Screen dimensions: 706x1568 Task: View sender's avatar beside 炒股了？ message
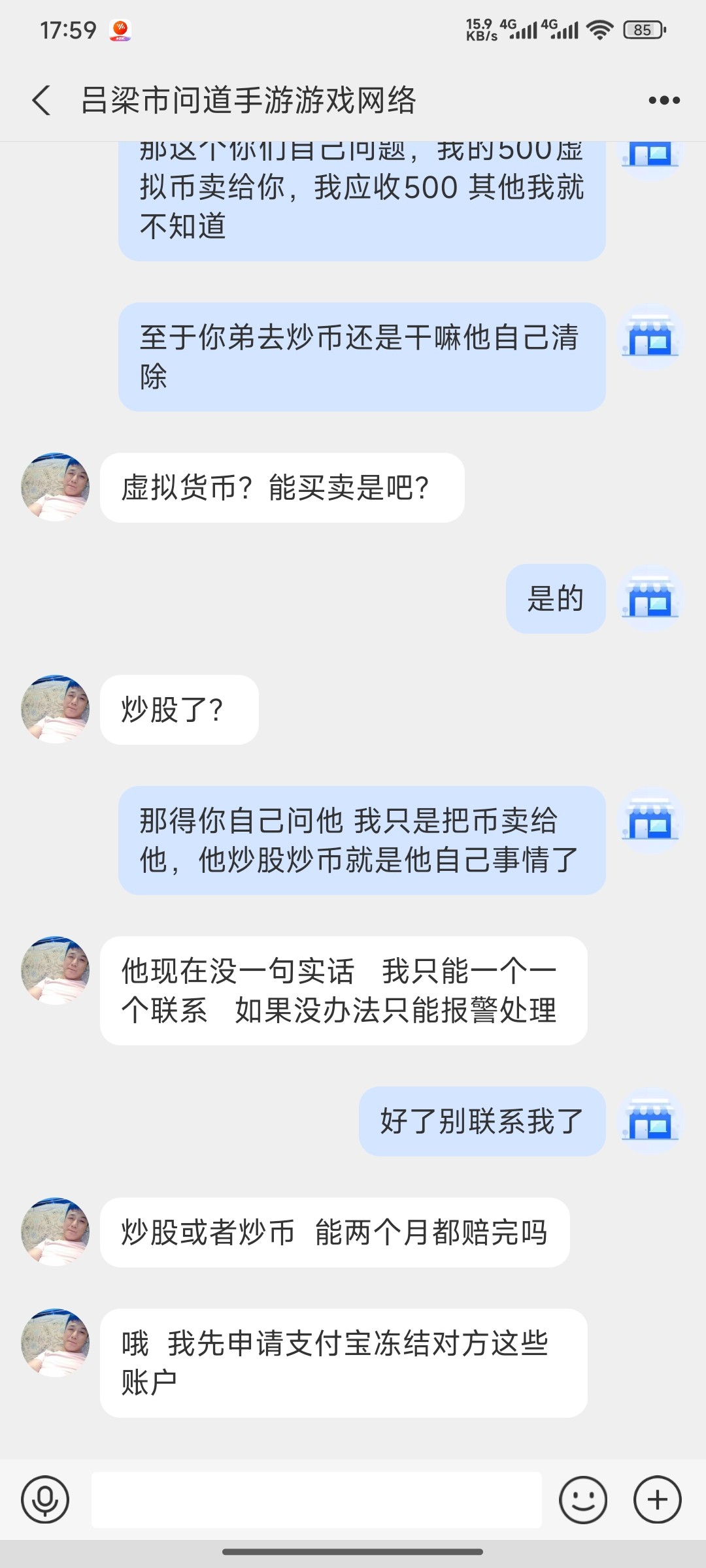56,709
